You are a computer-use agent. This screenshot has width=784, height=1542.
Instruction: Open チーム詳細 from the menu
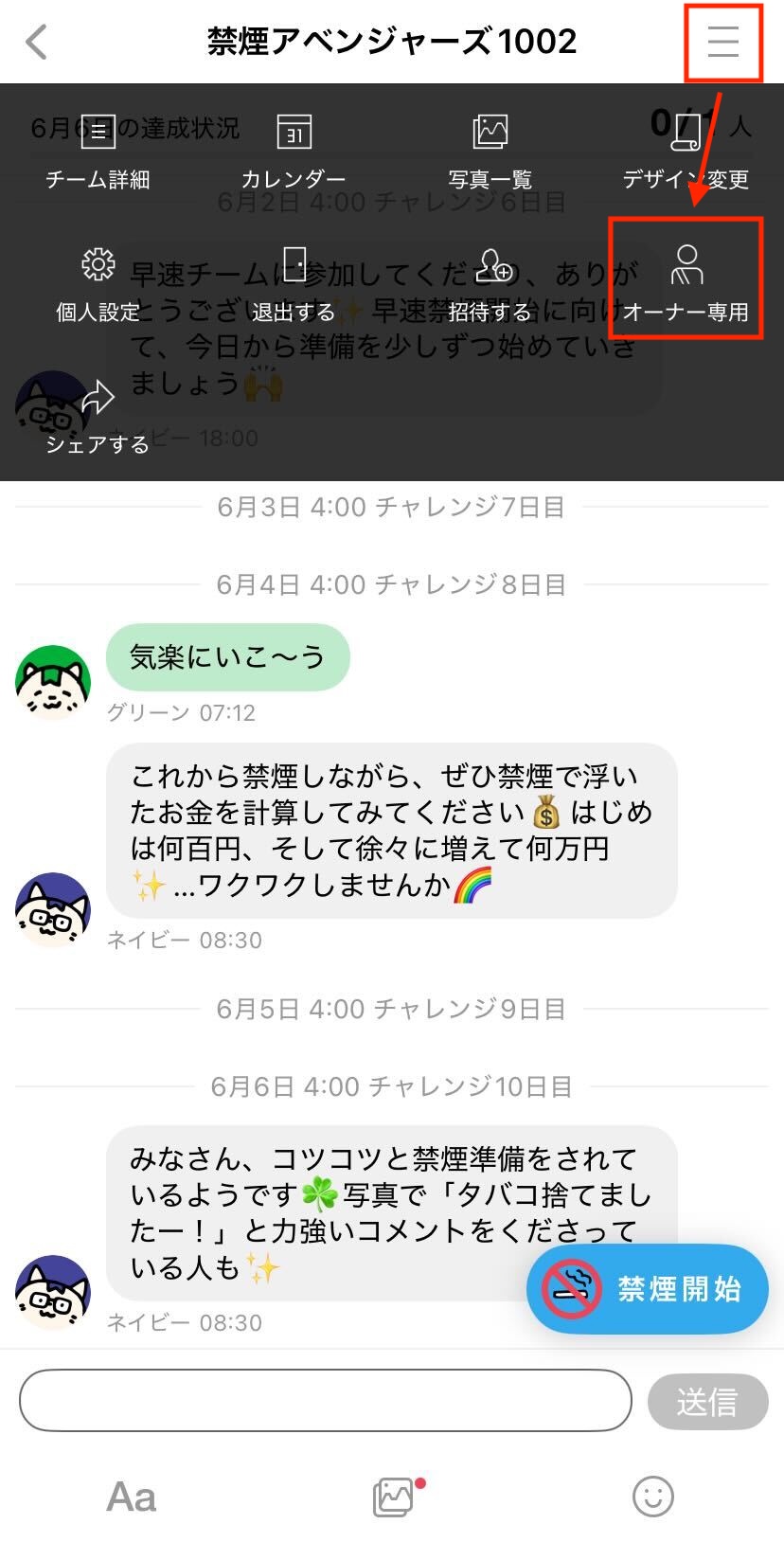(98, 152)
